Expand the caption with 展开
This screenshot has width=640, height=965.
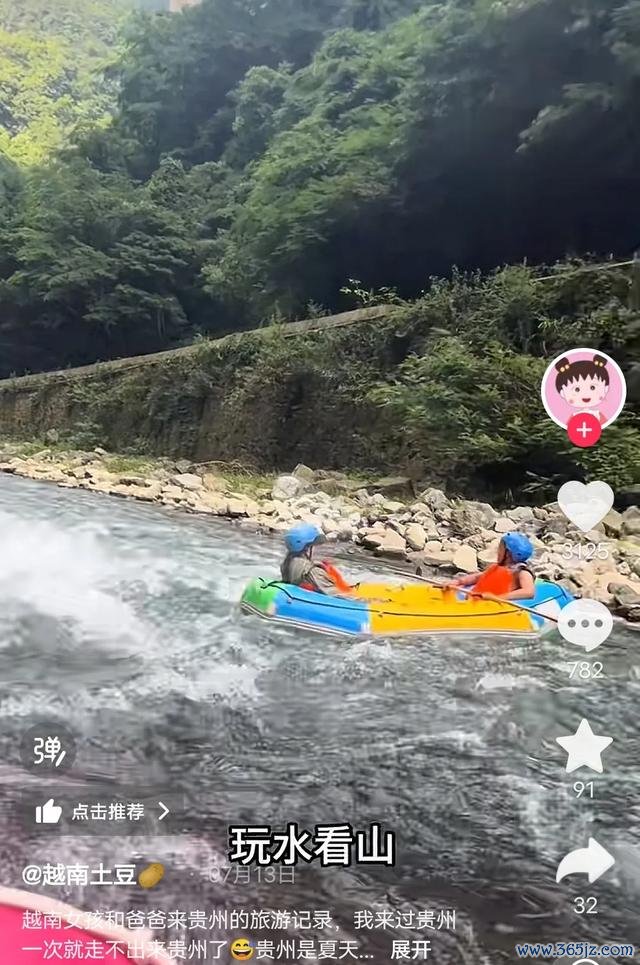(x=410, y=948)
